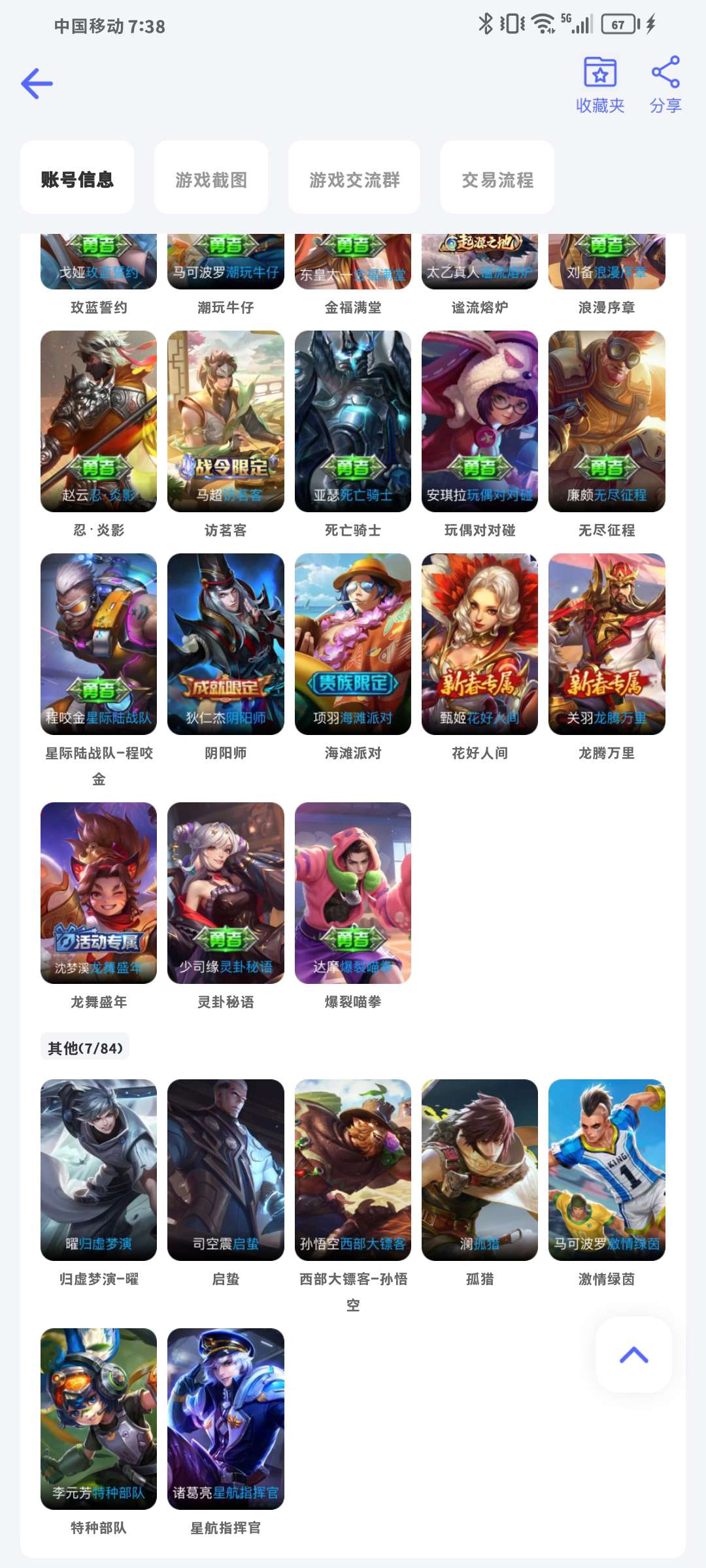Open the 海滩派对 skin tile
The height and width of the screenshot is (1568, 706).
click(353, 644)
